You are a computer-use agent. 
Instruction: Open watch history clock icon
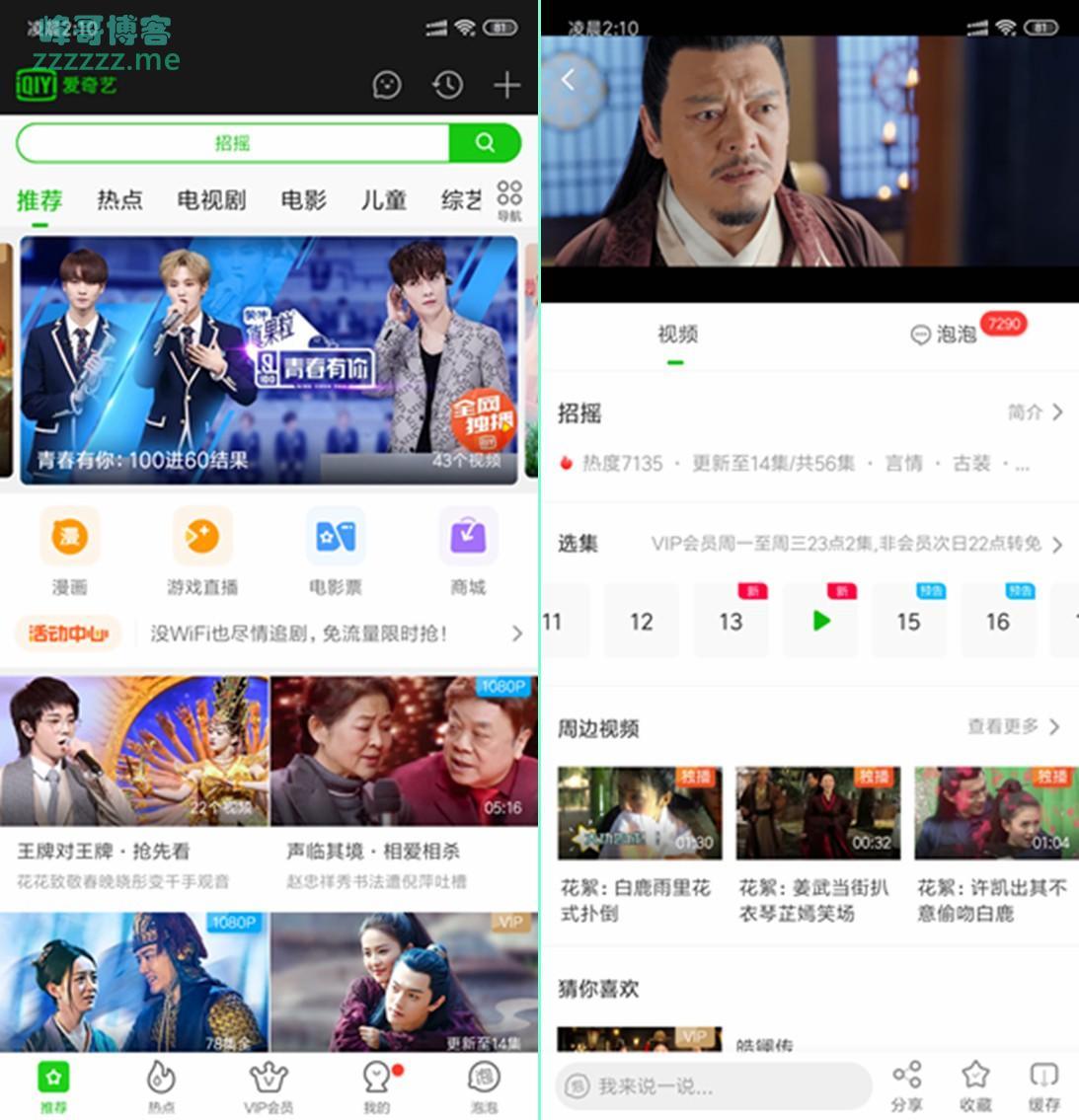[x=448, y=85]
